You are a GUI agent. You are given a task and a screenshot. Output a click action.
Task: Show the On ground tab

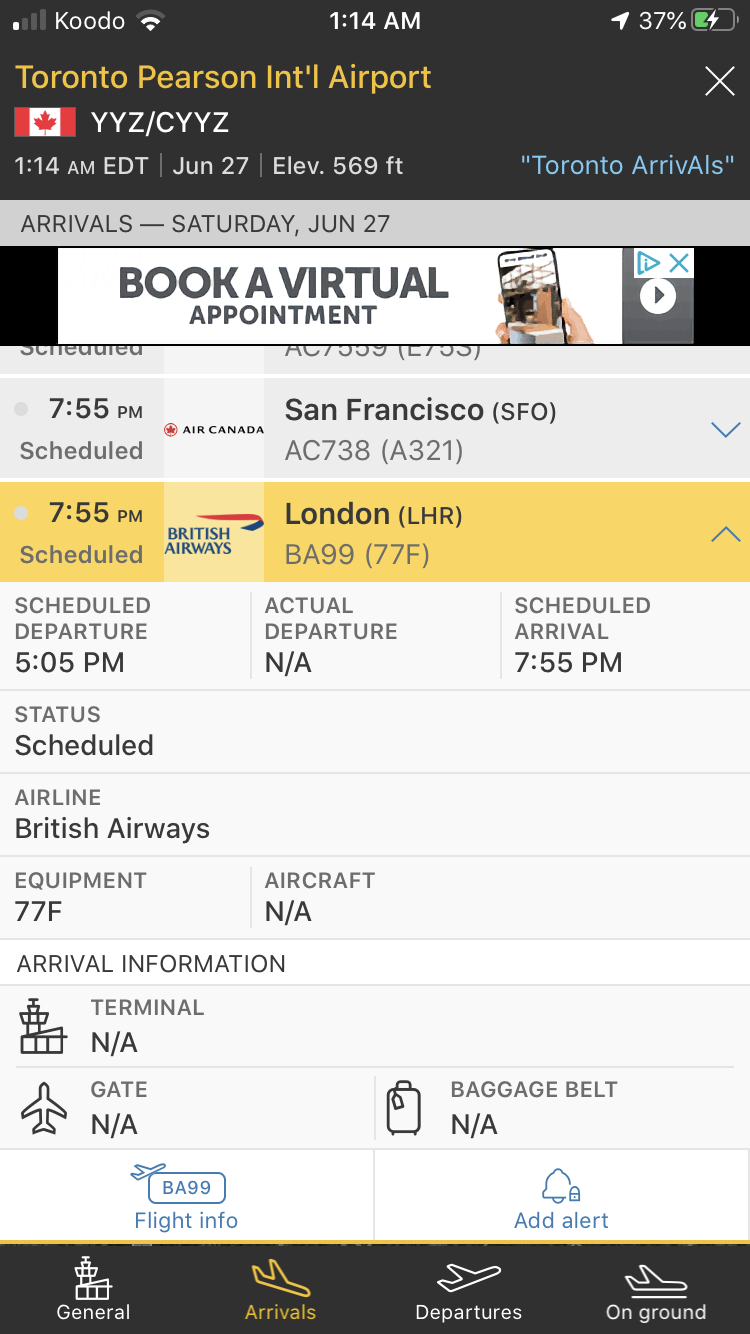655,1290
